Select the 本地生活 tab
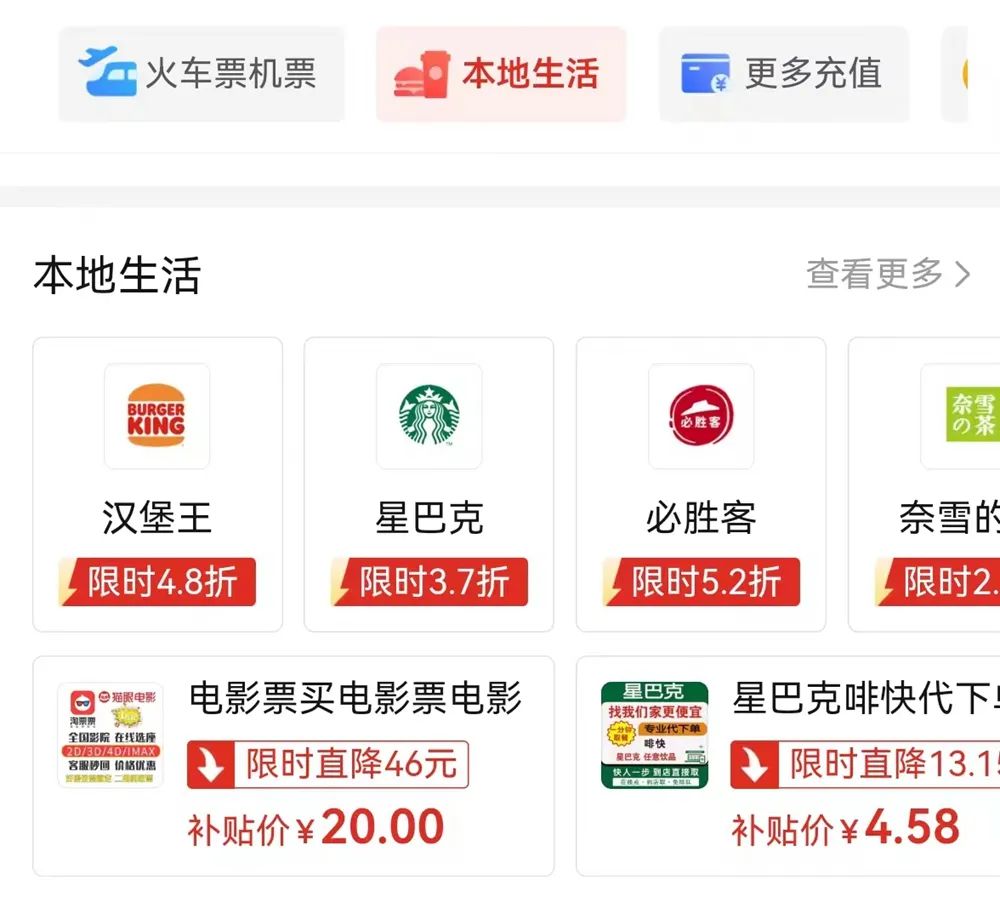This screenshot has width=1000, height=902. pyautogui.click(x=501, y=75)
